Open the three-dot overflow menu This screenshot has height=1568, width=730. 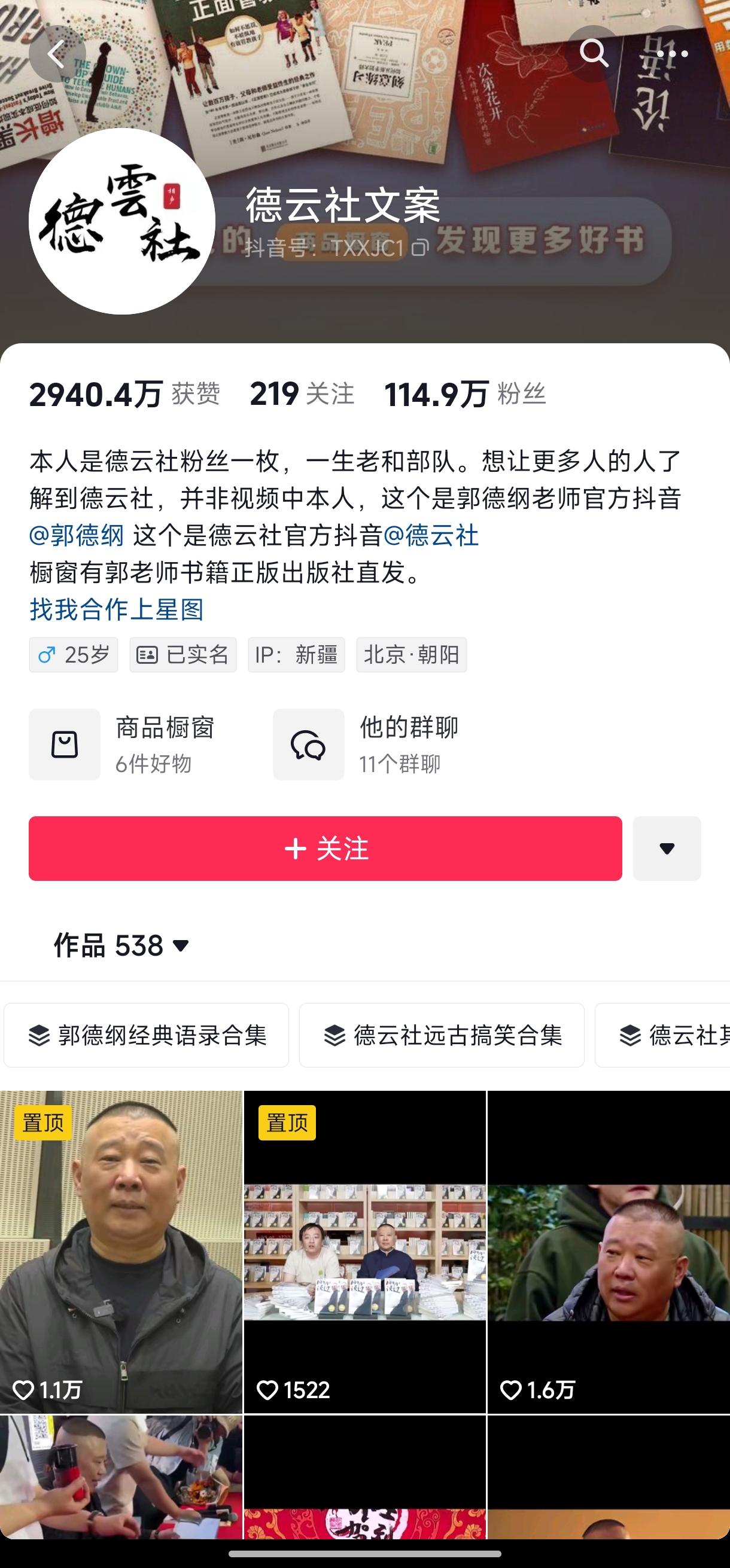click(672, 54)
